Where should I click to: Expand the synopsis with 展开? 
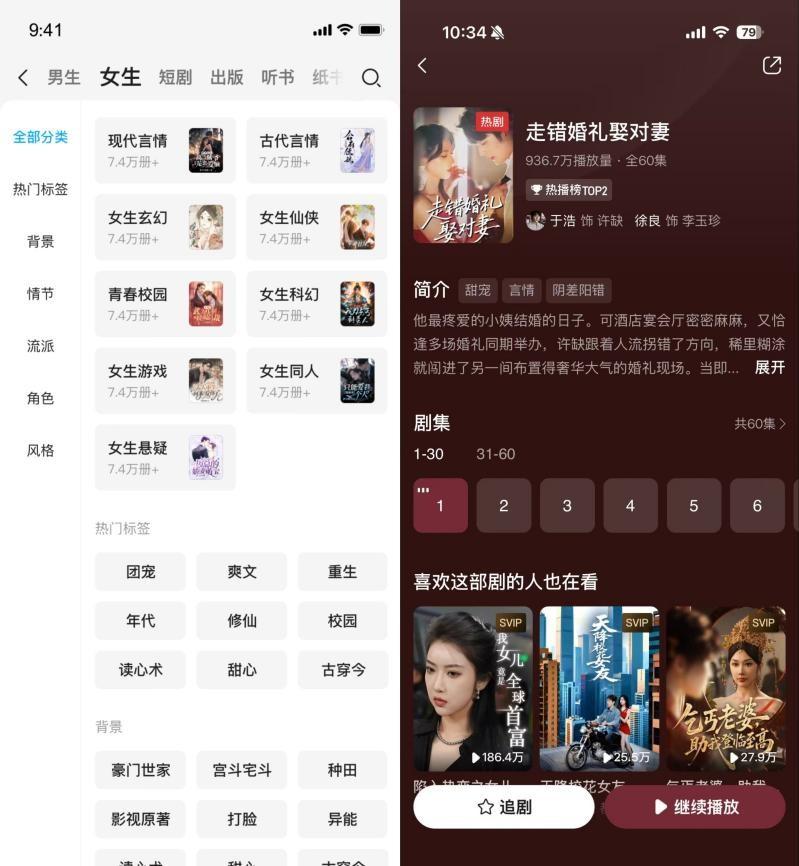click(x=769, y=368)
